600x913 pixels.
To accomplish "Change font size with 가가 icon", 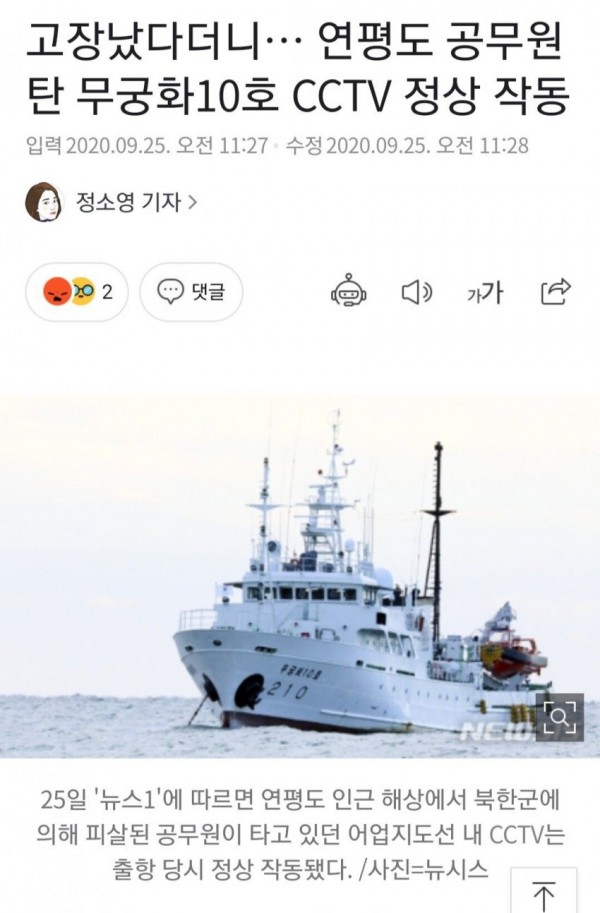I will pos(485,292).
